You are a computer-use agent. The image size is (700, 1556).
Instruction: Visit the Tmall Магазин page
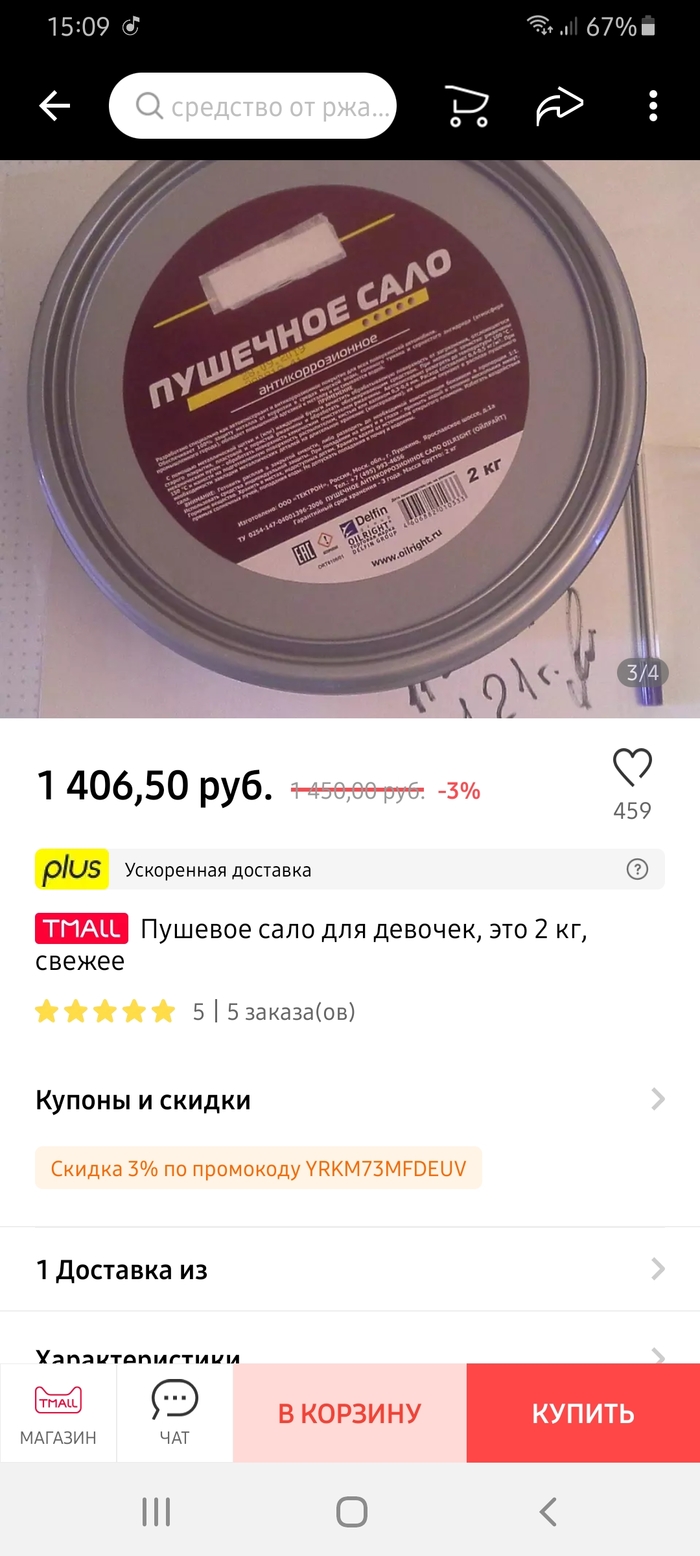click(58, 1413)
